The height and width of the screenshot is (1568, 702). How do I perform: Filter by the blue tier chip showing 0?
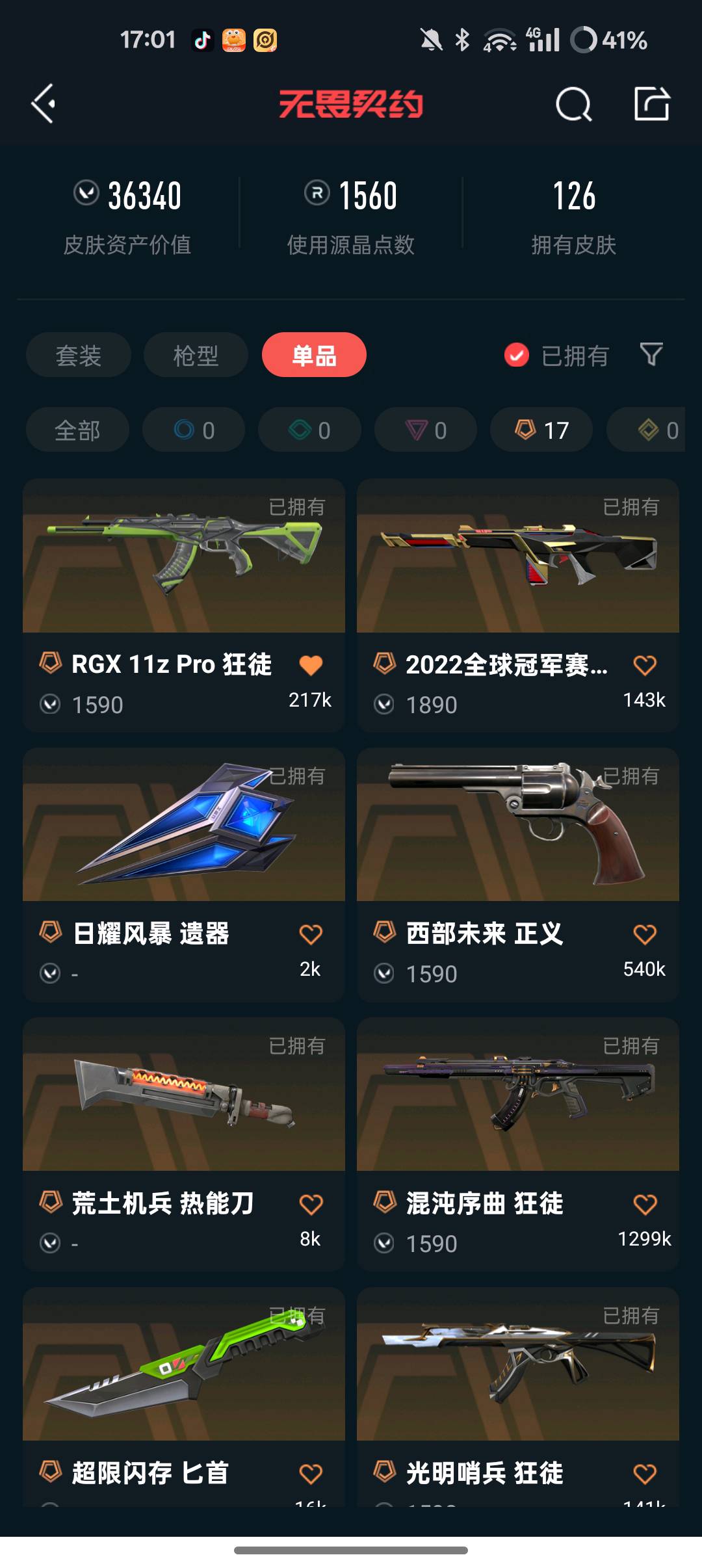point(194,430)
